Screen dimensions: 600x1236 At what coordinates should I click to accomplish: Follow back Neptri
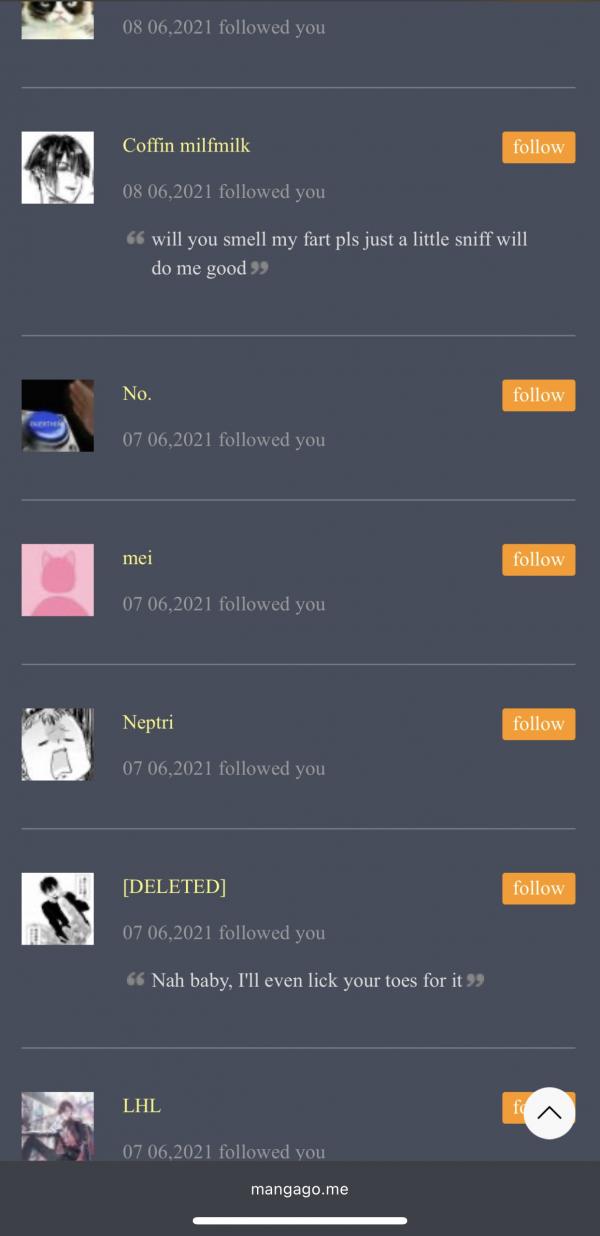(x=538, y=723)
